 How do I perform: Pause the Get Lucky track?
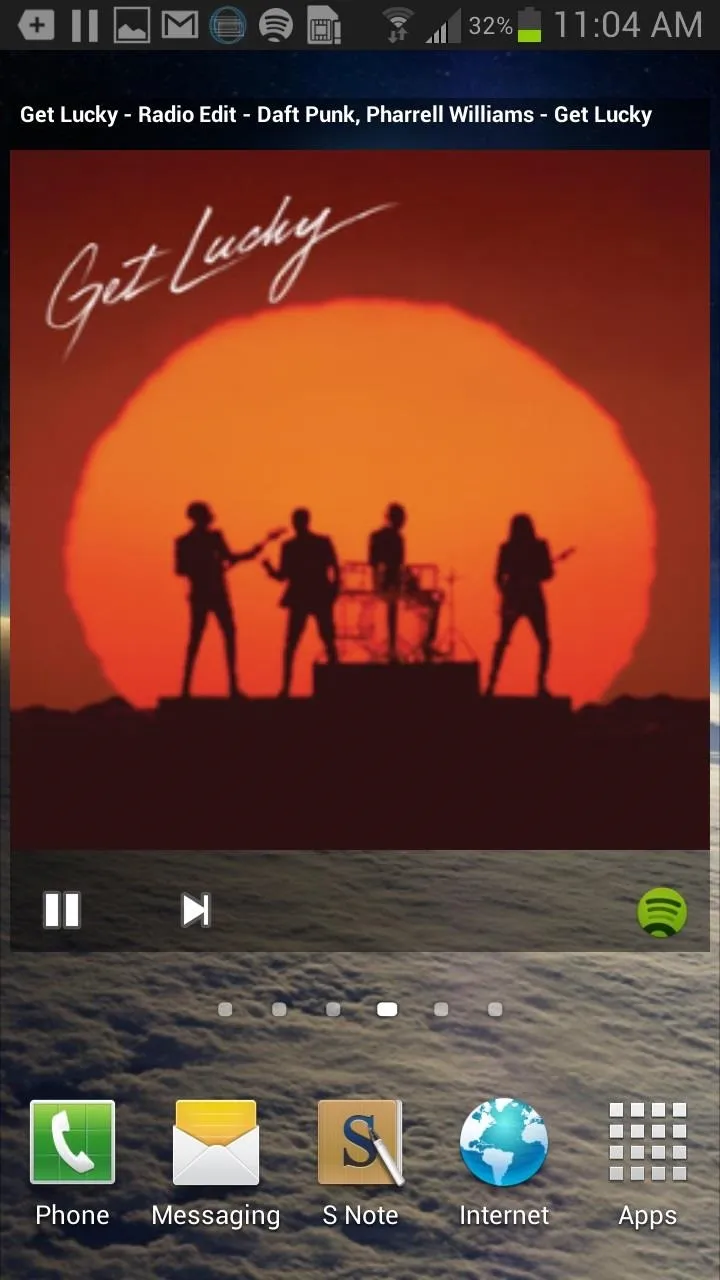point(62,910)
